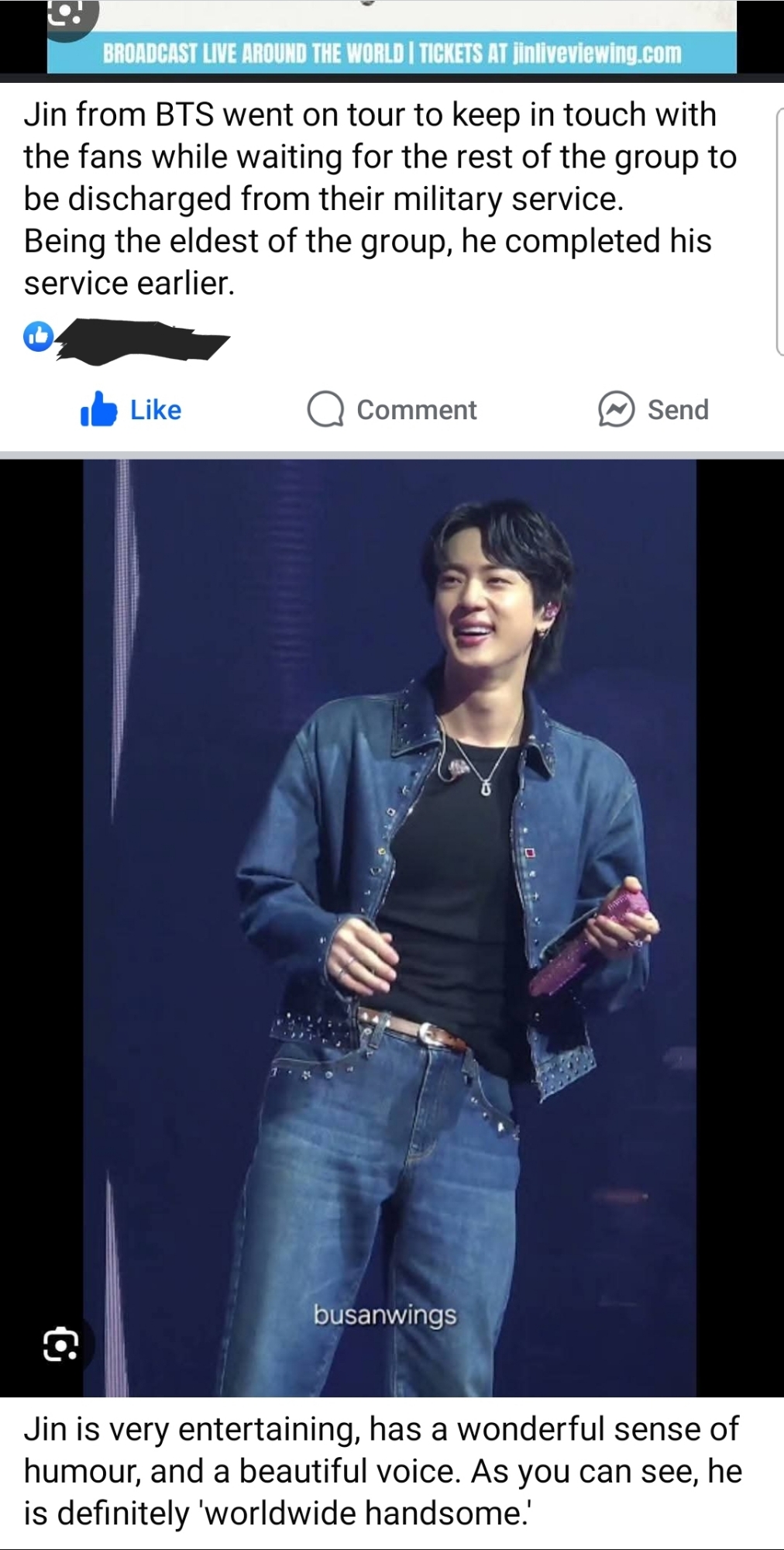Image resolution: width=784 pixels, height=1550 pixels.
Task: Tap the lens search icon on the stage photo
Action: 61,1345
